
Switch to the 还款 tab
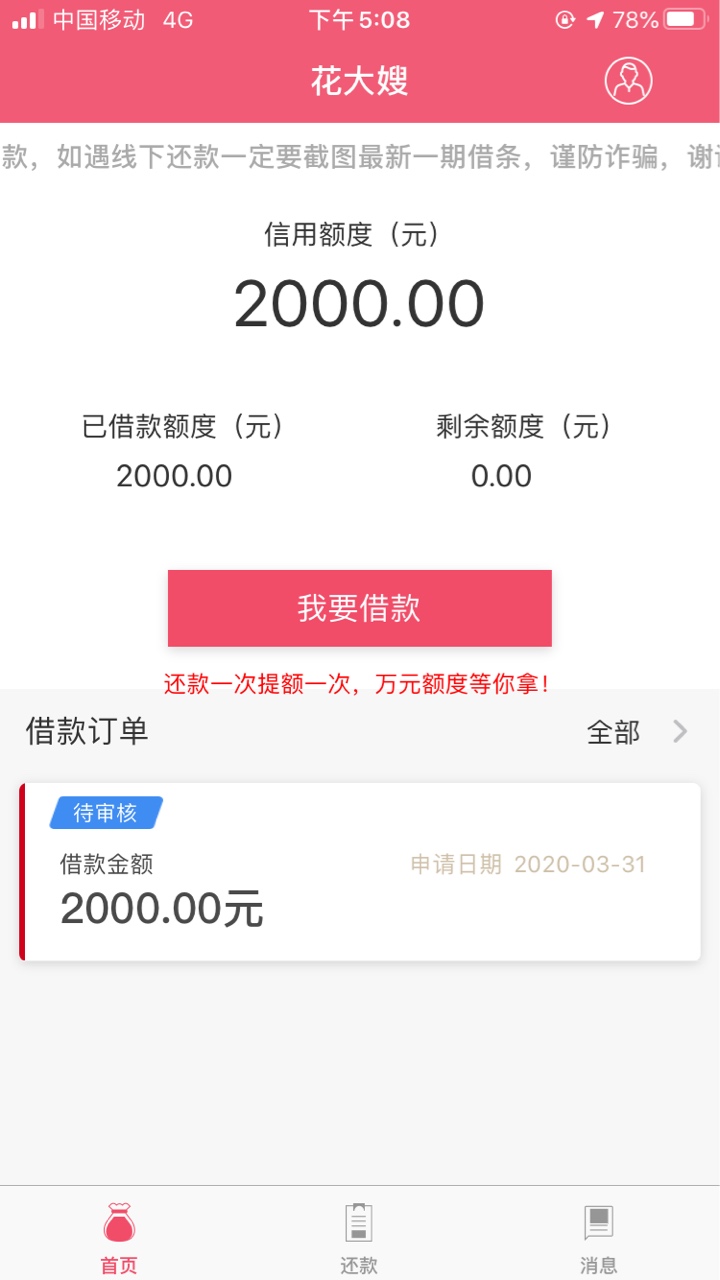[x=359, y=1238]
